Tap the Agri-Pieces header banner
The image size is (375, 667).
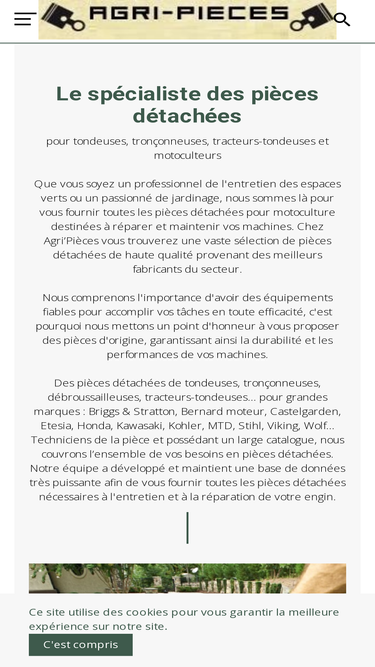pos(187,20)
